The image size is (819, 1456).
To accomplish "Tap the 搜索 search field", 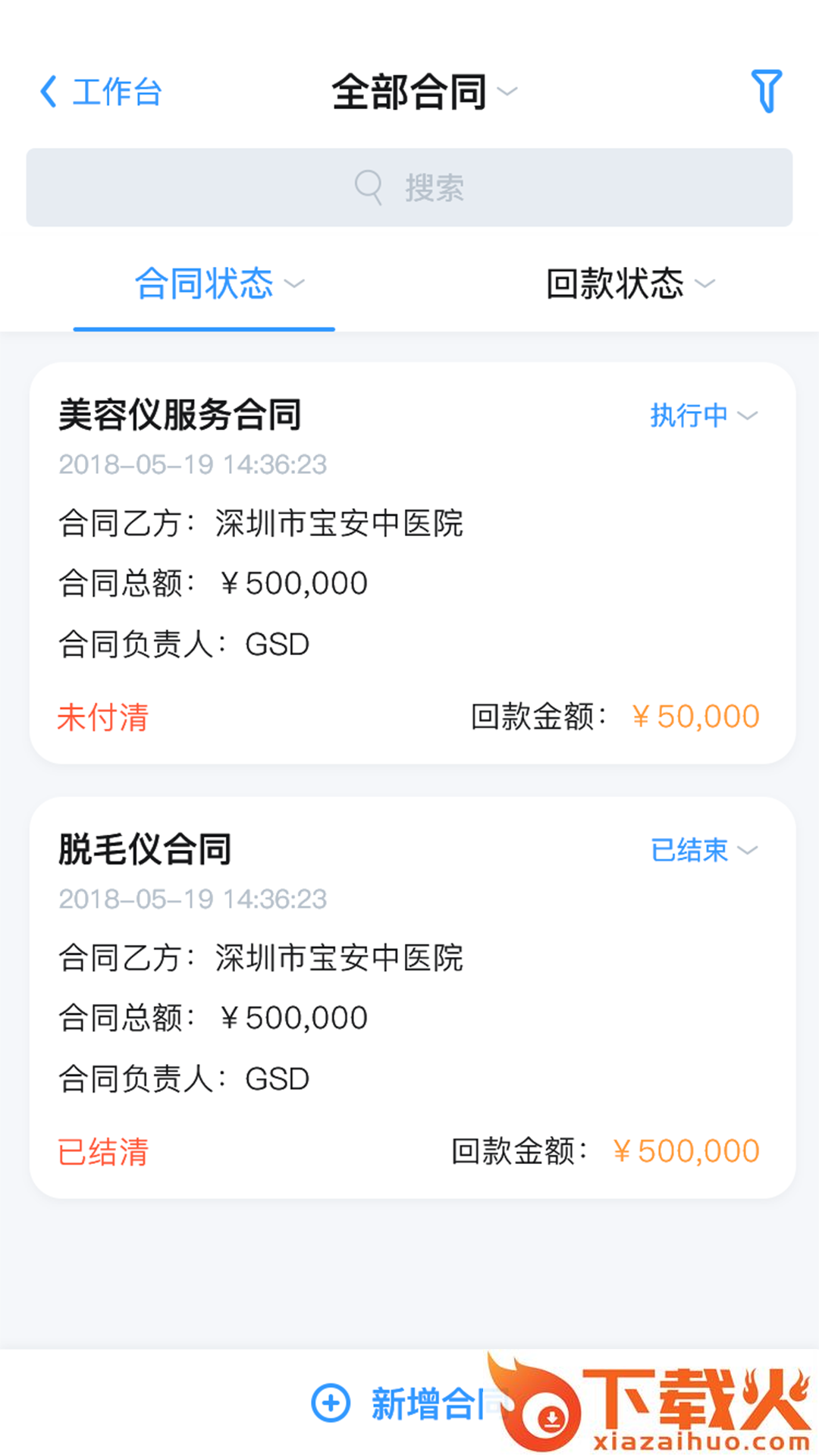I will coord(409,187).
